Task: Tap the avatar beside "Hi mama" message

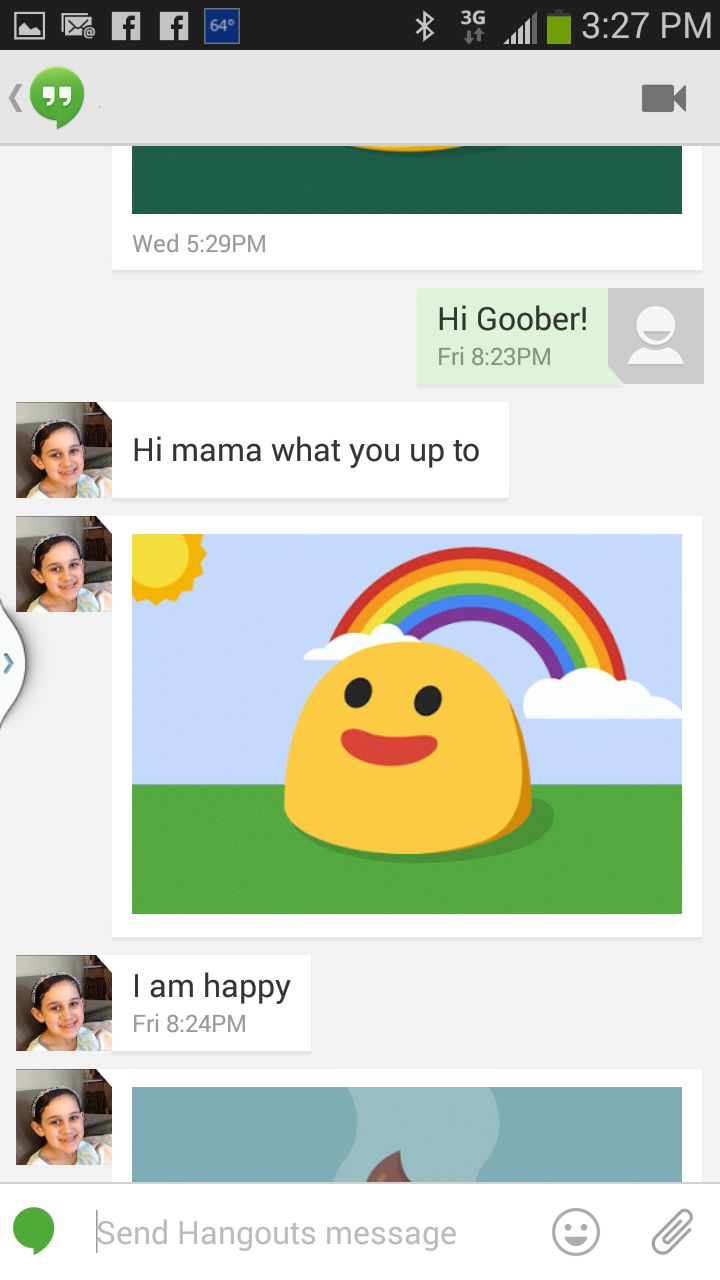Action: [63, 450]
